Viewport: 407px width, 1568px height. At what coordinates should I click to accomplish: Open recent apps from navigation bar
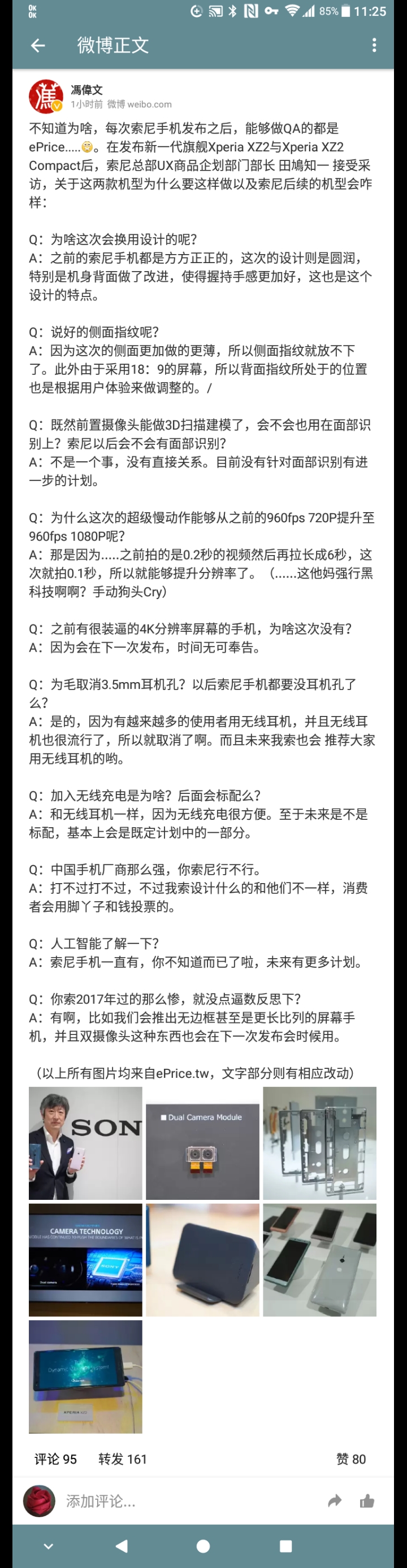tap(286, 1546)
